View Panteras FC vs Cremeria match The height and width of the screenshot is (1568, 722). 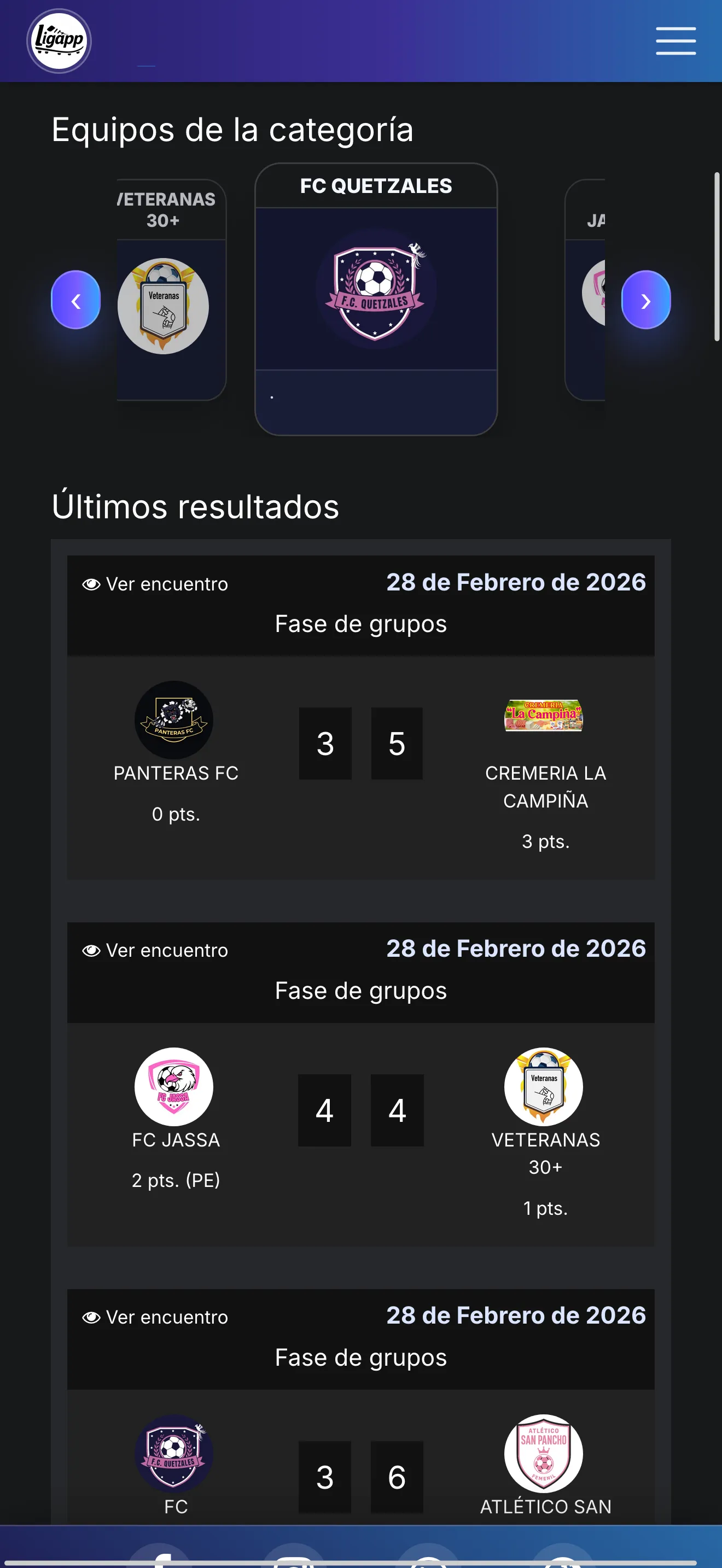156,584
